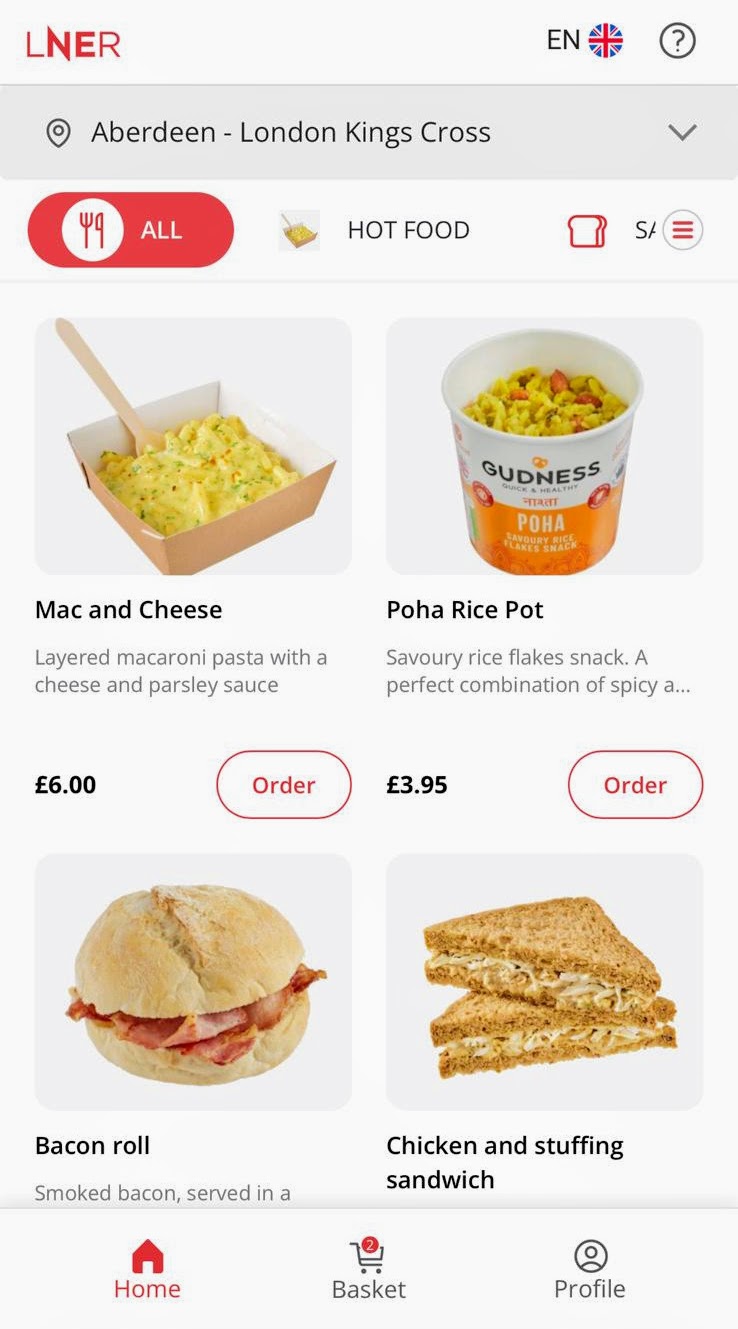
Task: Expand the Aberdeen - London Kings Cross route dropdown
Action: (x=682, y=132)
